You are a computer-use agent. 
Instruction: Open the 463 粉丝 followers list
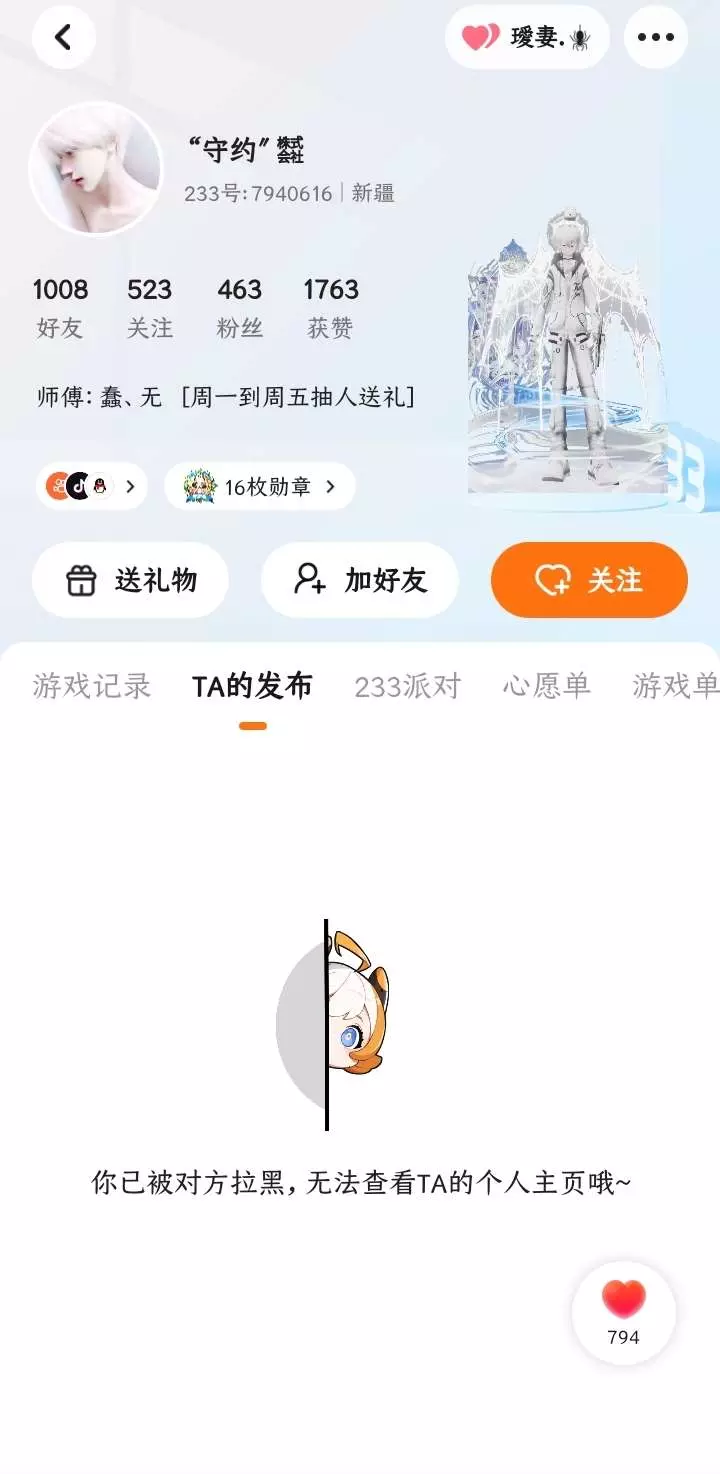click(240, 308)
